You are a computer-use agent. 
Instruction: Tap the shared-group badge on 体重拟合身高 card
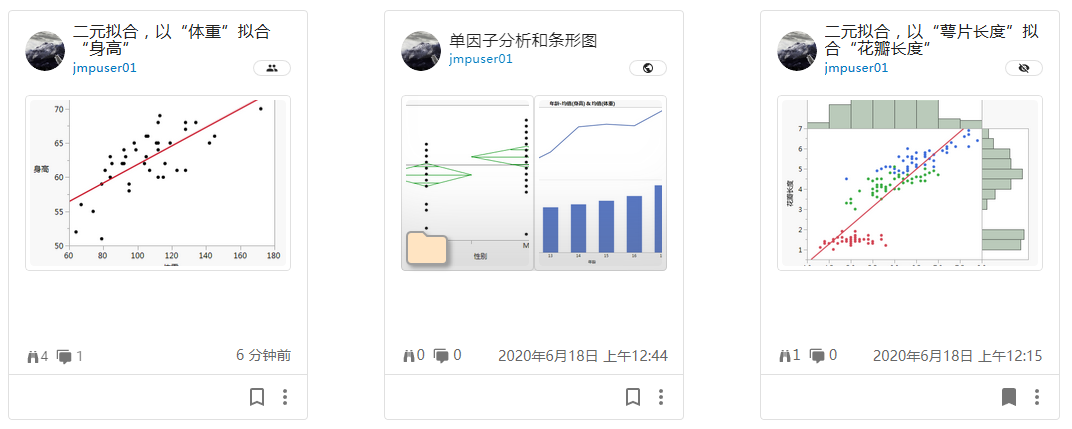(x=272, y=68)
